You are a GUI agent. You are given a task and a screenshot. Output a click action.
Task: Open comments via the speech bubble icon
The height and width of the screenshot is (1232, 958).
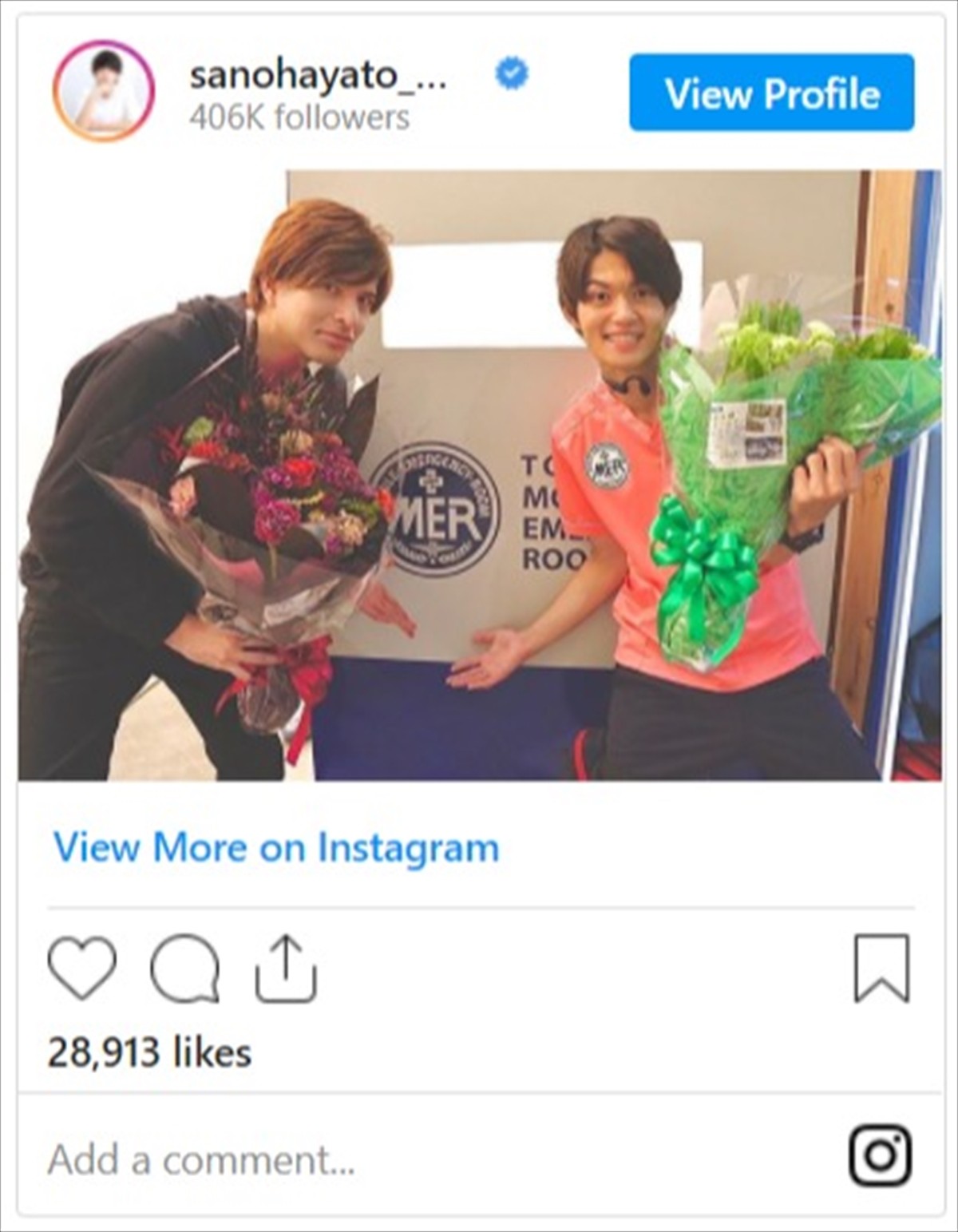185,968
